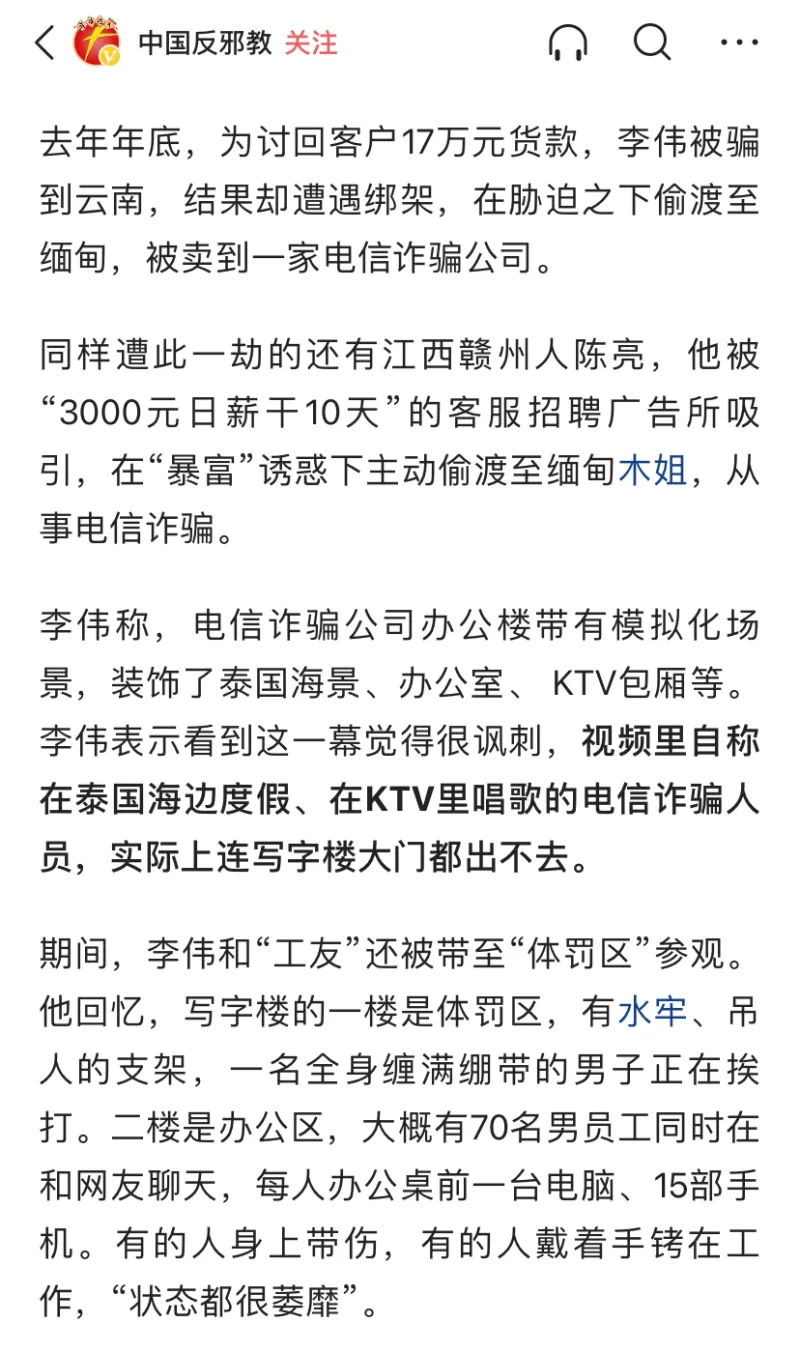Follow the account with 关注
800x1352 pixels.
pyautogui.click(x=311, y=43)
